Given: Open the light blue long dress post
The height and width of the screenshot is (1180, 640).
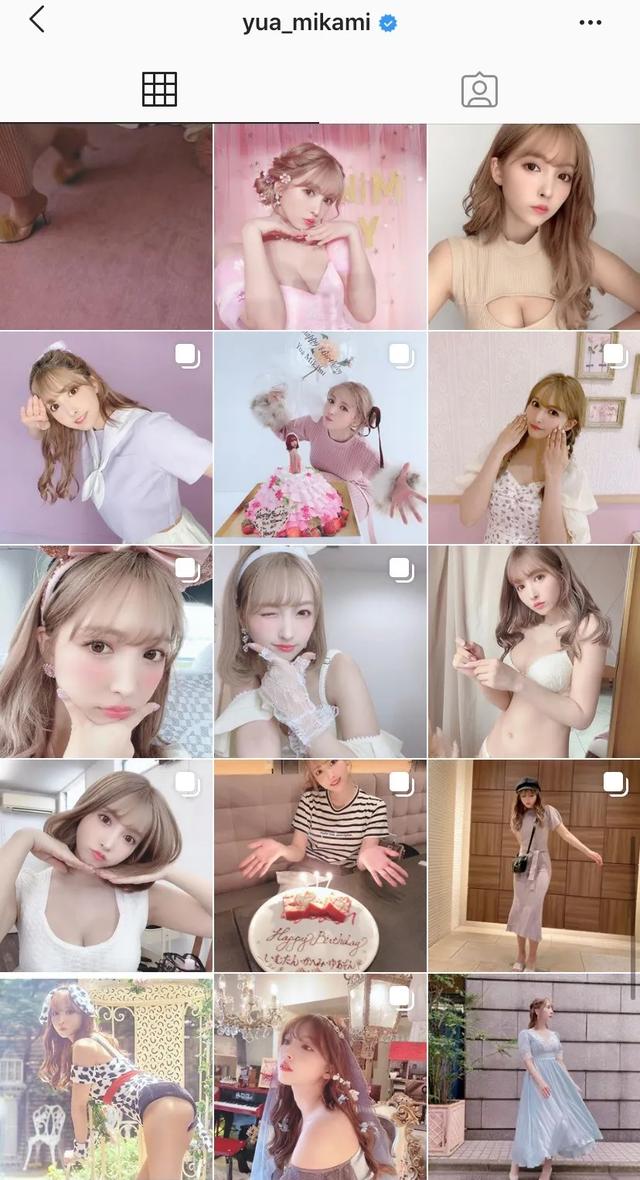Looking at the screenshot, I should (x=534, y=1078).
